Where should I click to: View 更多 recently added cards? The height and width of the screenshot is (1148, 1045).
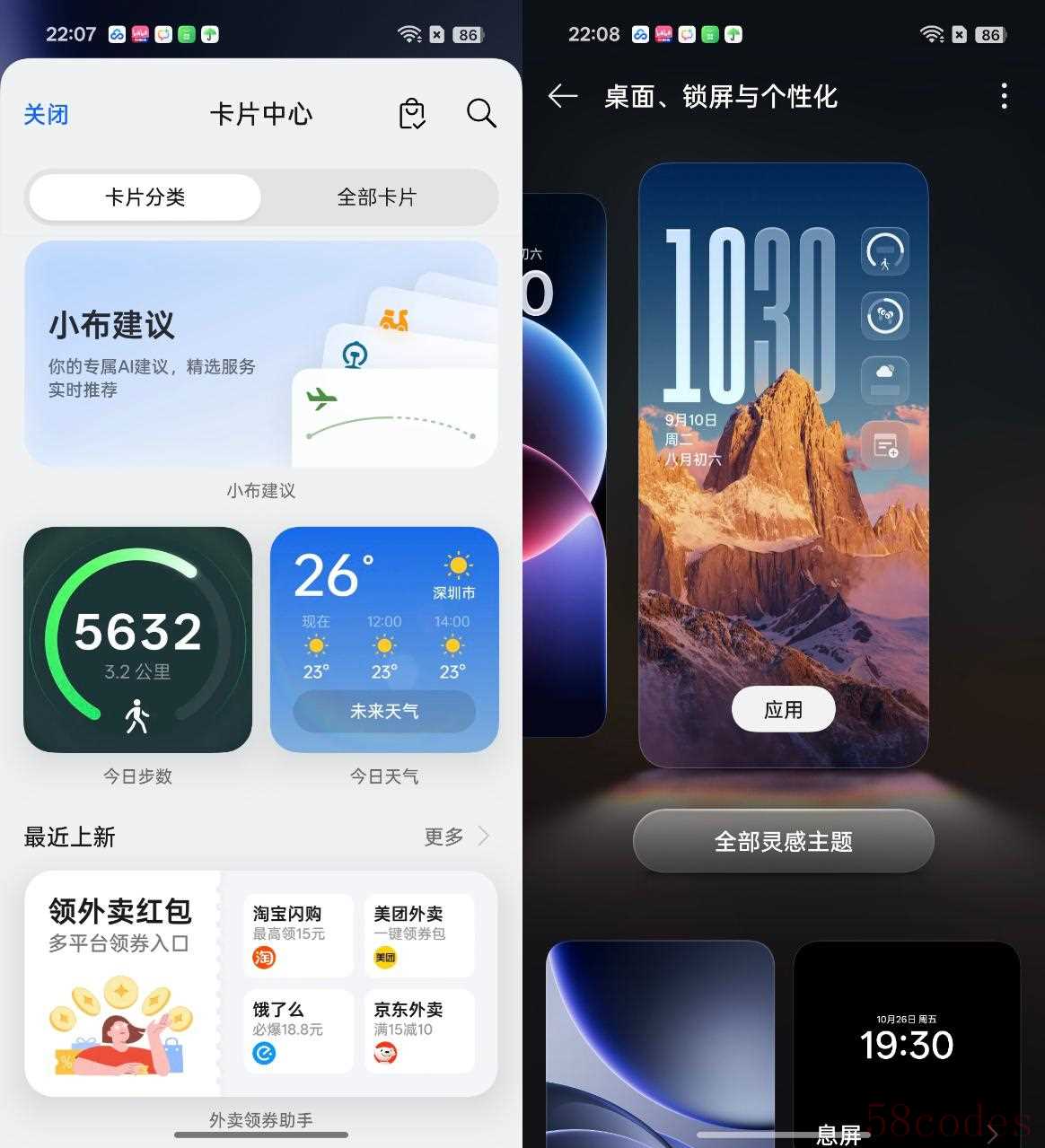456,837
